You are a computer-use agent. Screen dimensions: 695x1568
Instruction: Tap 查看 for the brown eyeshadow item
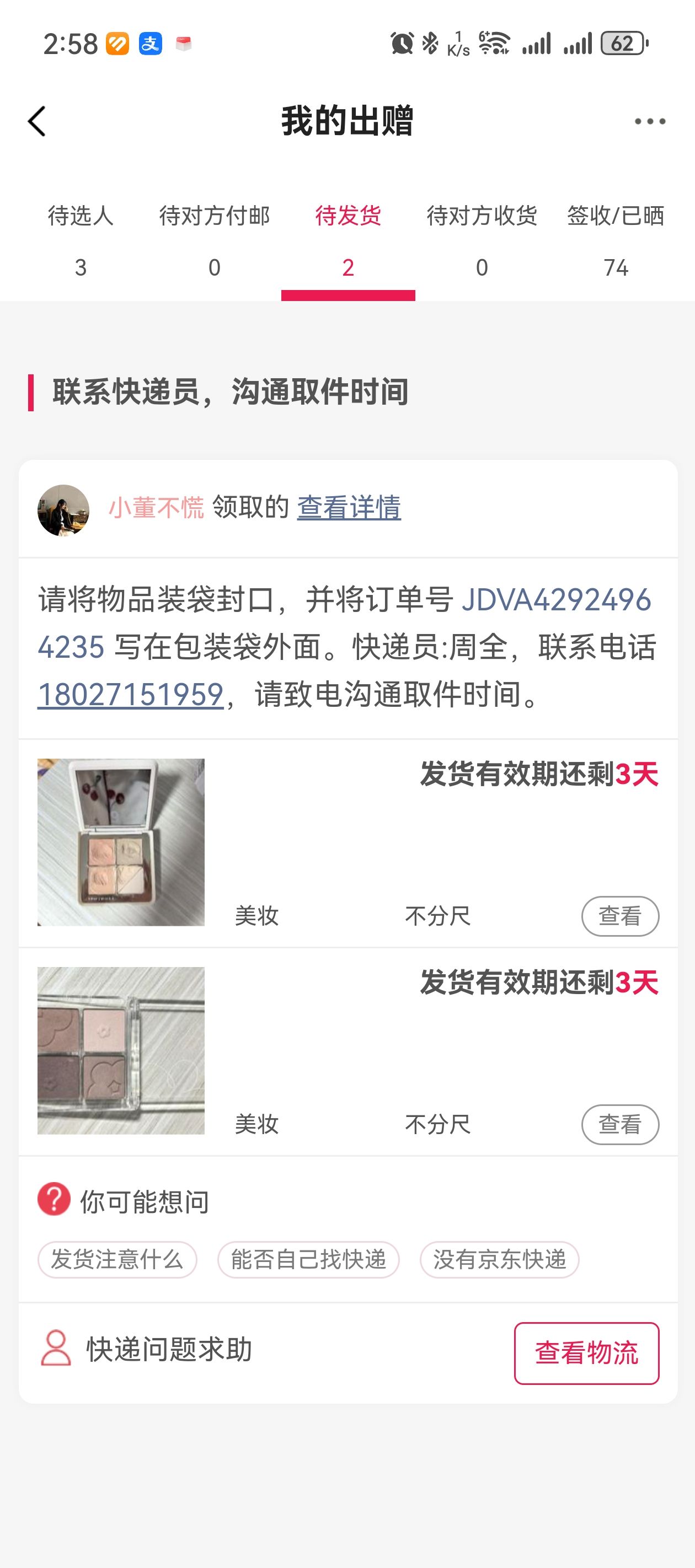point(619,1124)
